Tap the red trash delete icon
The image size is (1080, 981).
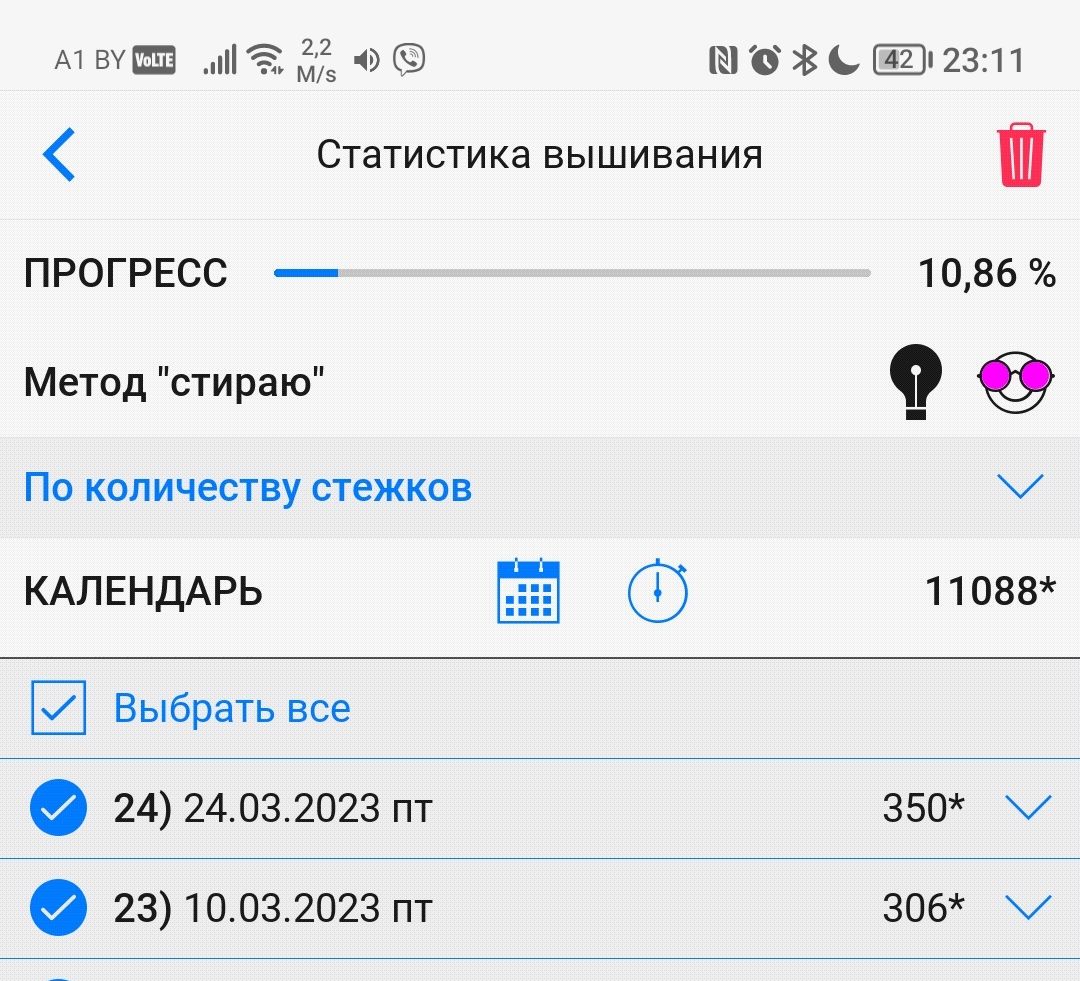coord(1021,155)
